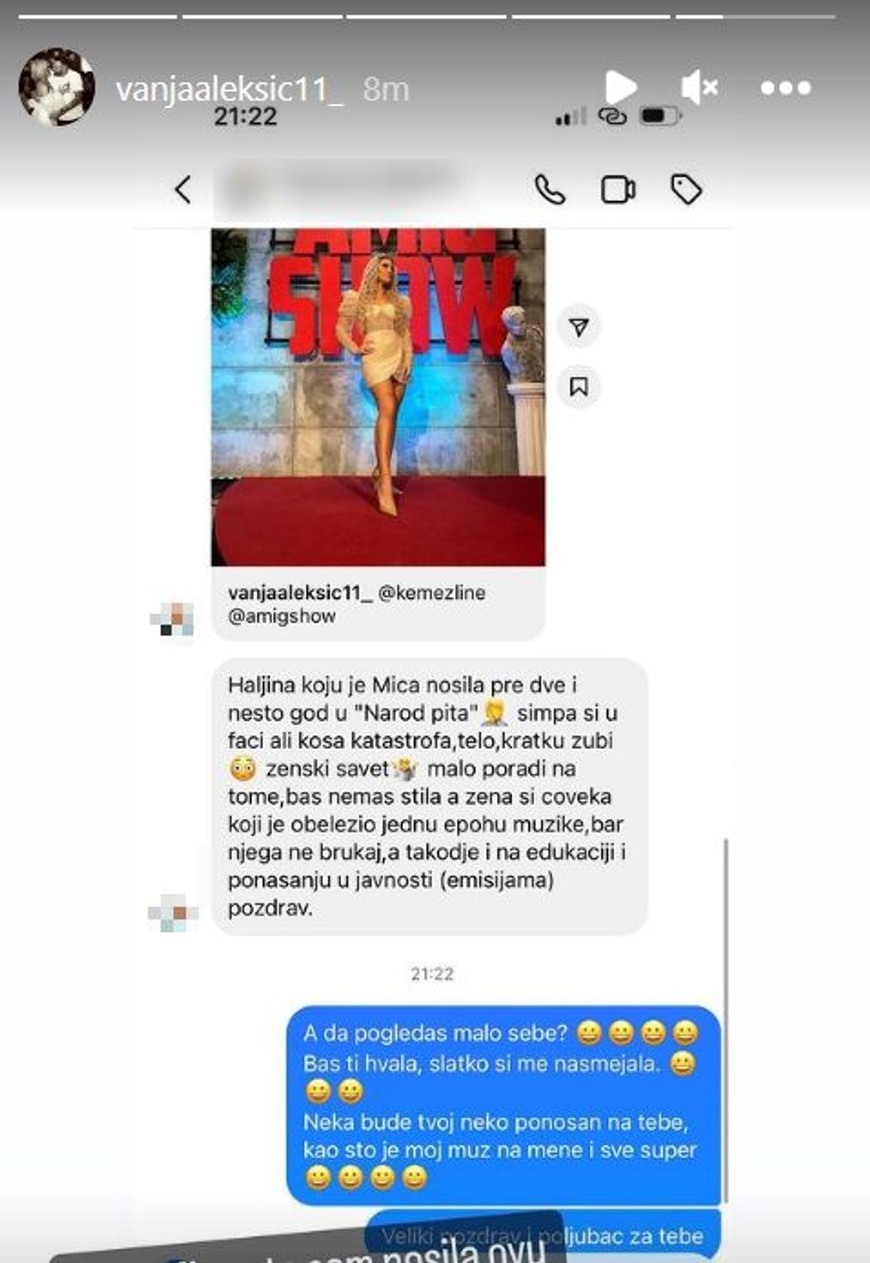Start a video call via the camera icon
Image resolution: width=870 pixels, height=1263 pixels.
pyautogui.click(x=619, y=187)
